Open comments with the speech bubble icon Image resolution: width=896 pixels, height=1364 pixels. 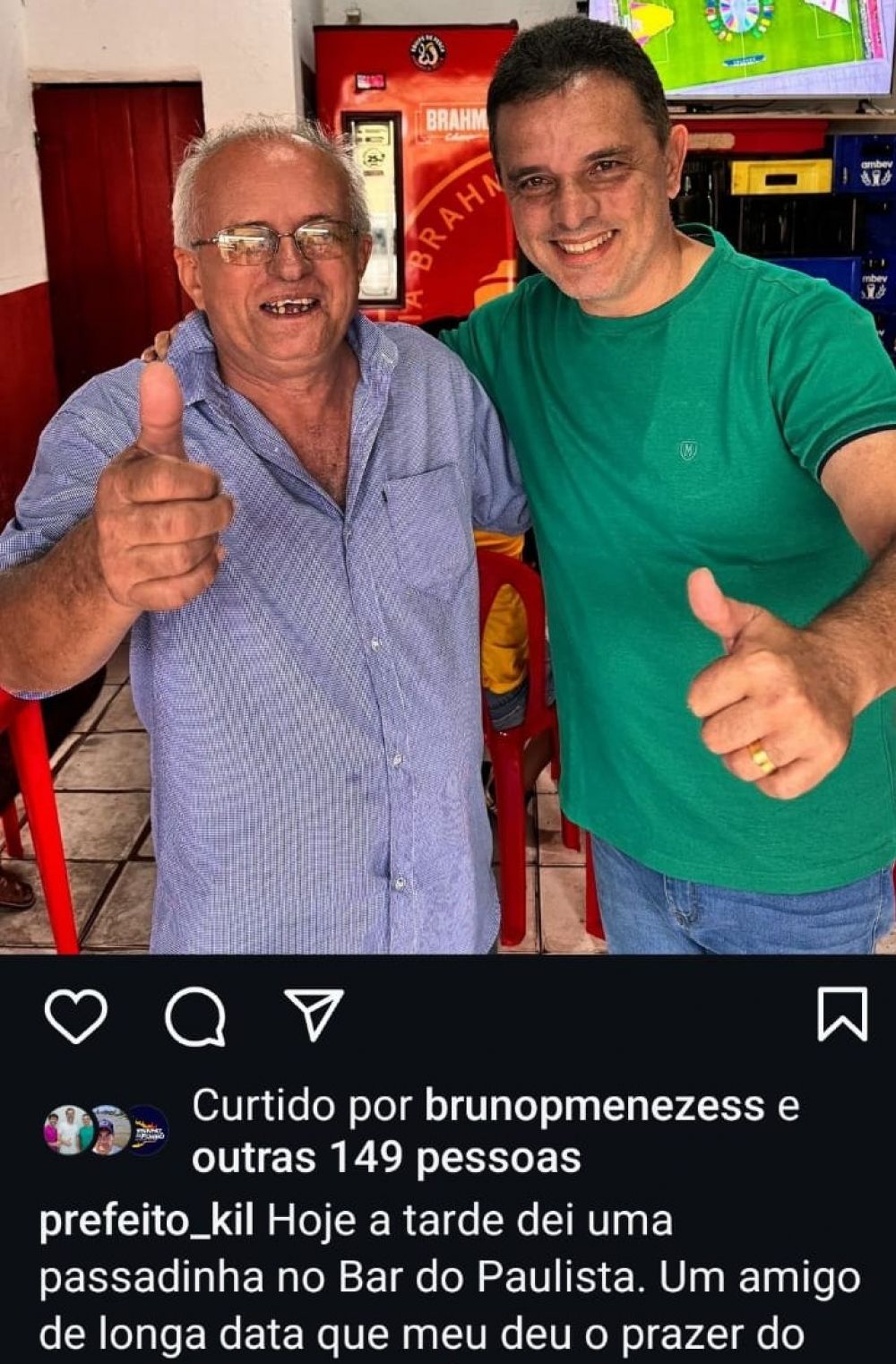tap(195, 1017)
